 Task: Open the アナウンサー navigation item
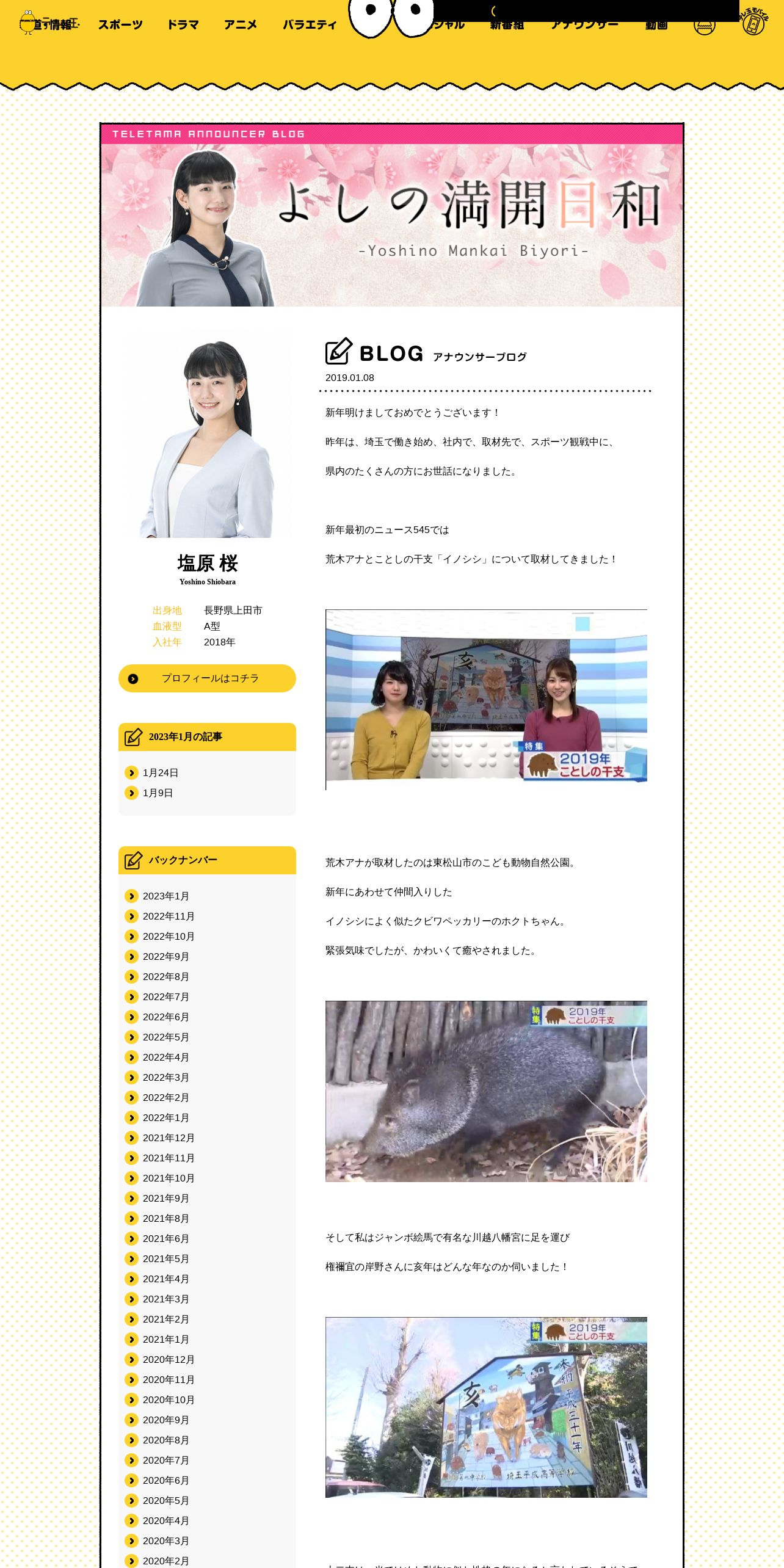click(x=584, y=26)
